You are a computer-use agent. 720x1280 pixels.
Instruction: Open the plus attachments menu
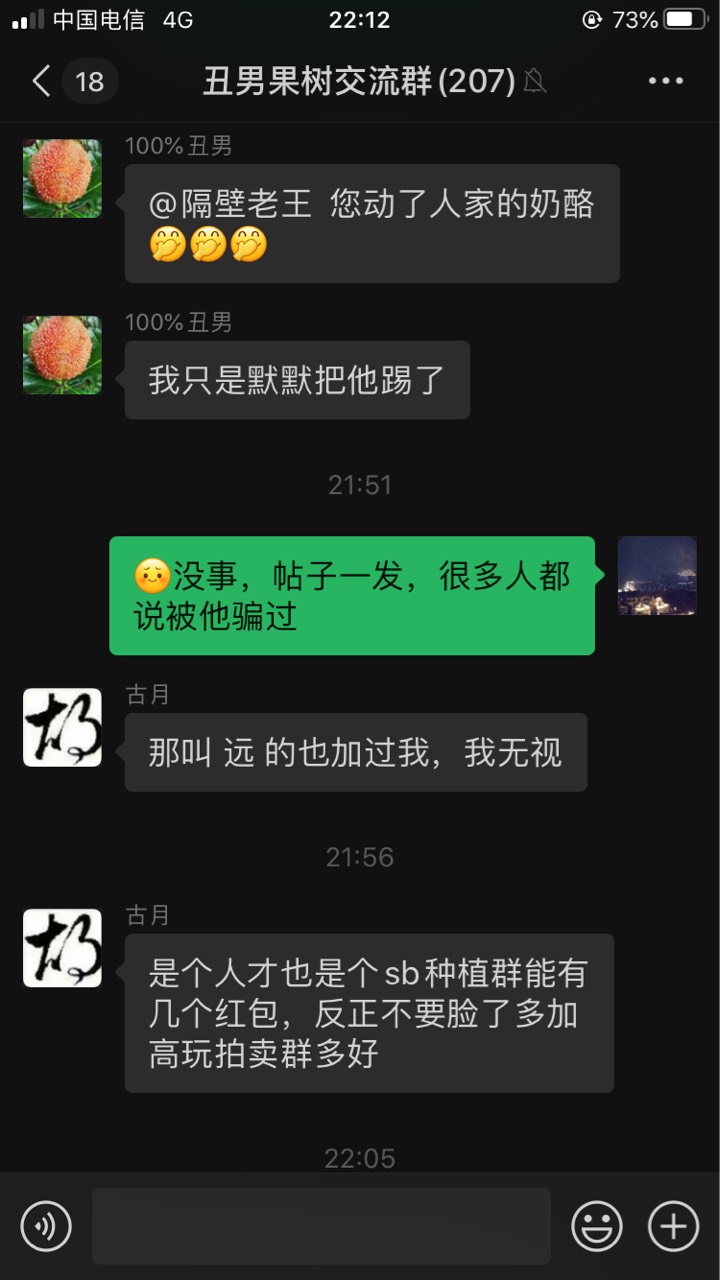tap(673, 1226)
